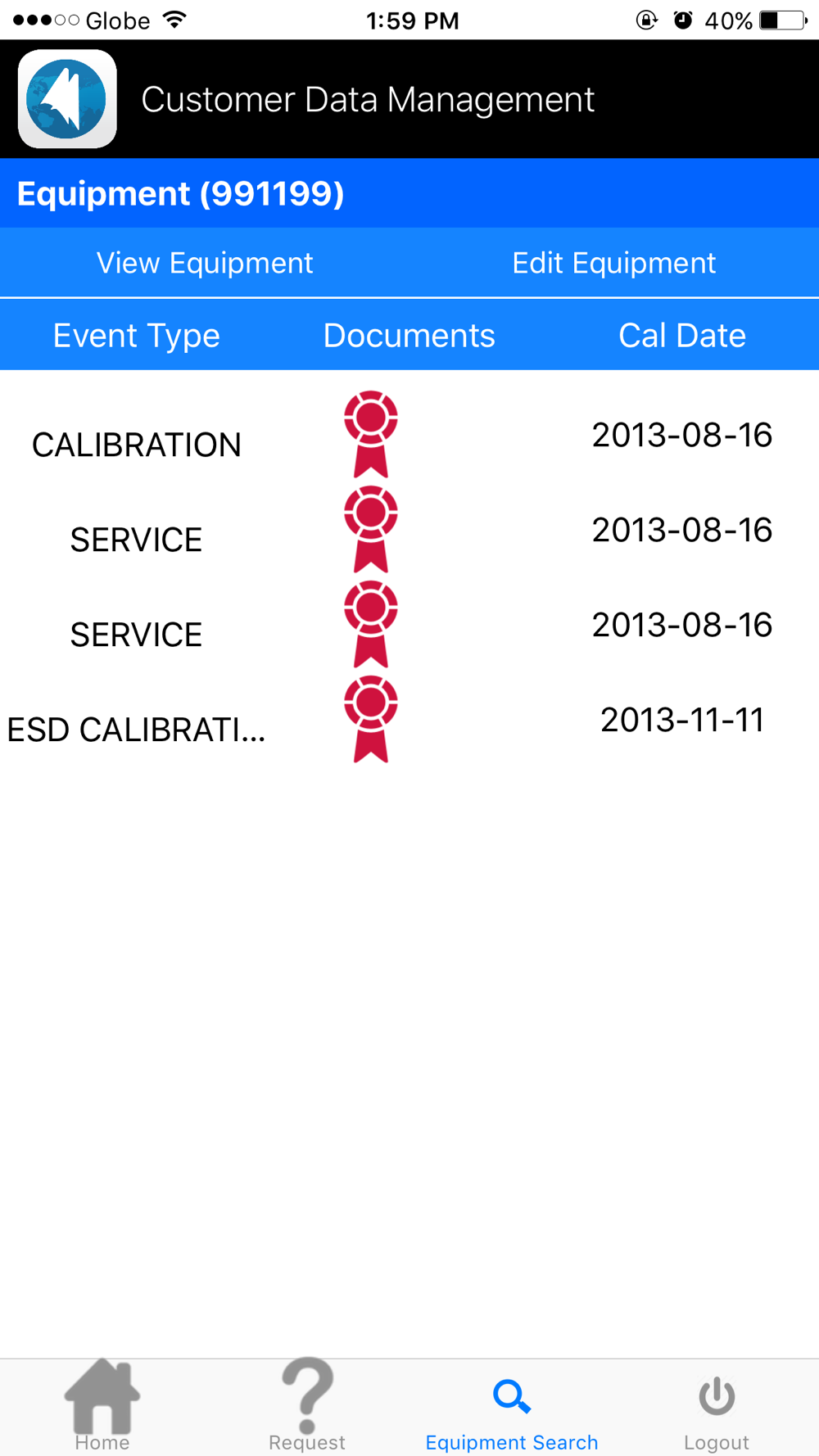Go to the Home tab
The image size is (819, 1456).
point(102,1406)
